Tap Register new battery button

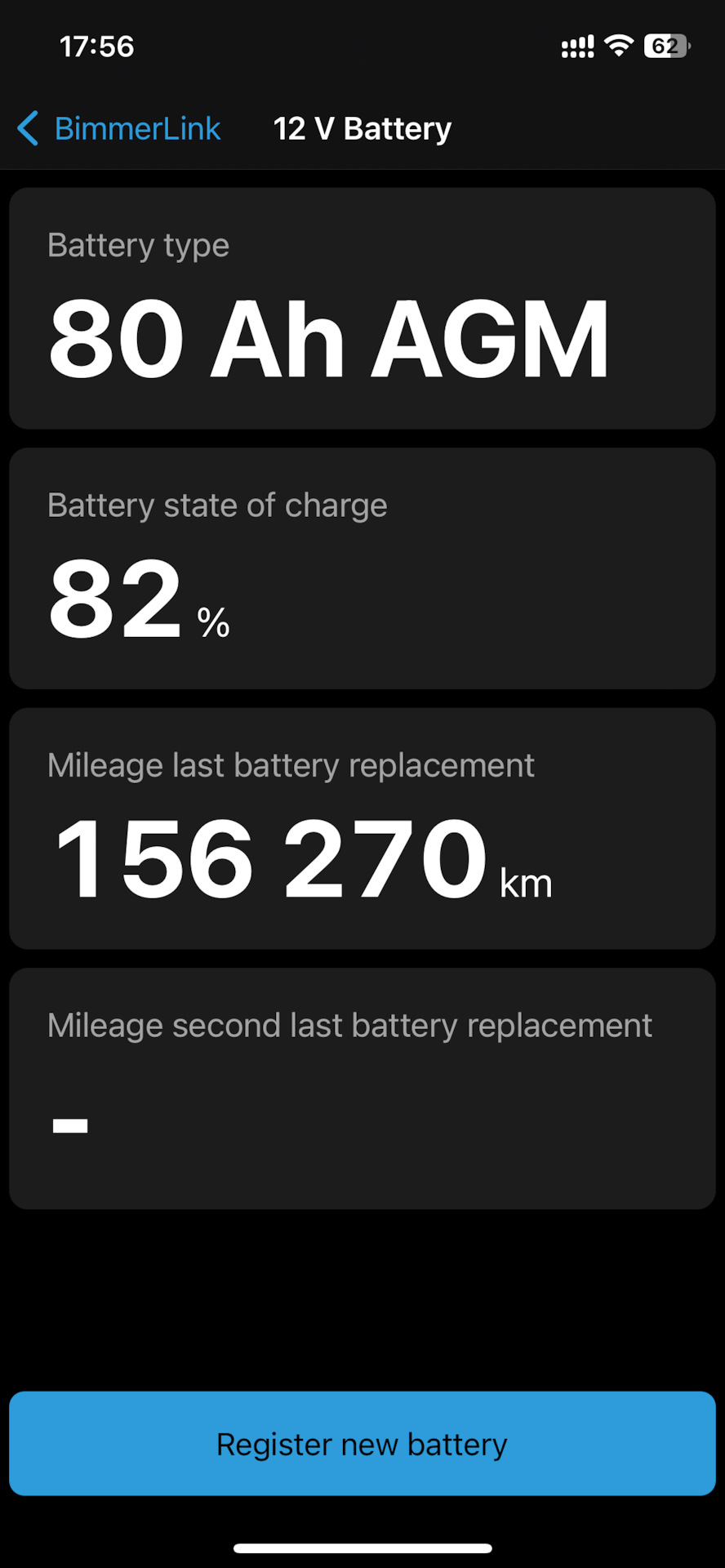pos(362,1444)
